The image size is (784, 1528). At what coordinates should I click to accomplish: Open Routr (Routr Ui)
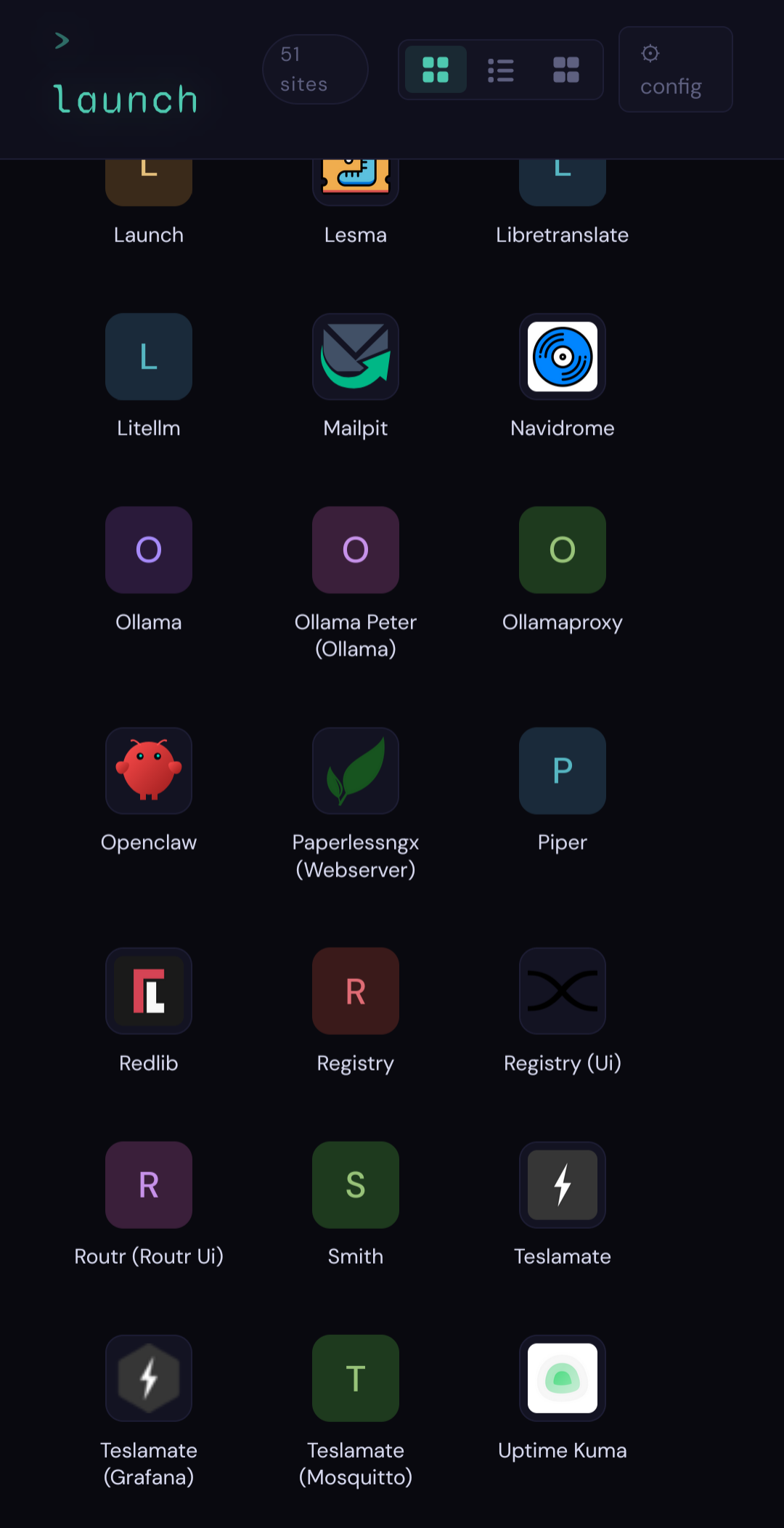coord(149,1184)
